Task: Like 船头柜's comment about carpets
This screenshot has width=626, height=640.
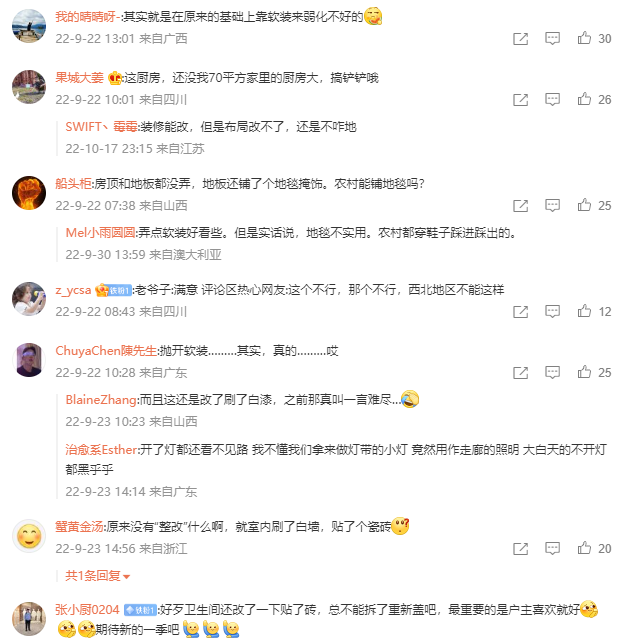Action: pos(585,205)
